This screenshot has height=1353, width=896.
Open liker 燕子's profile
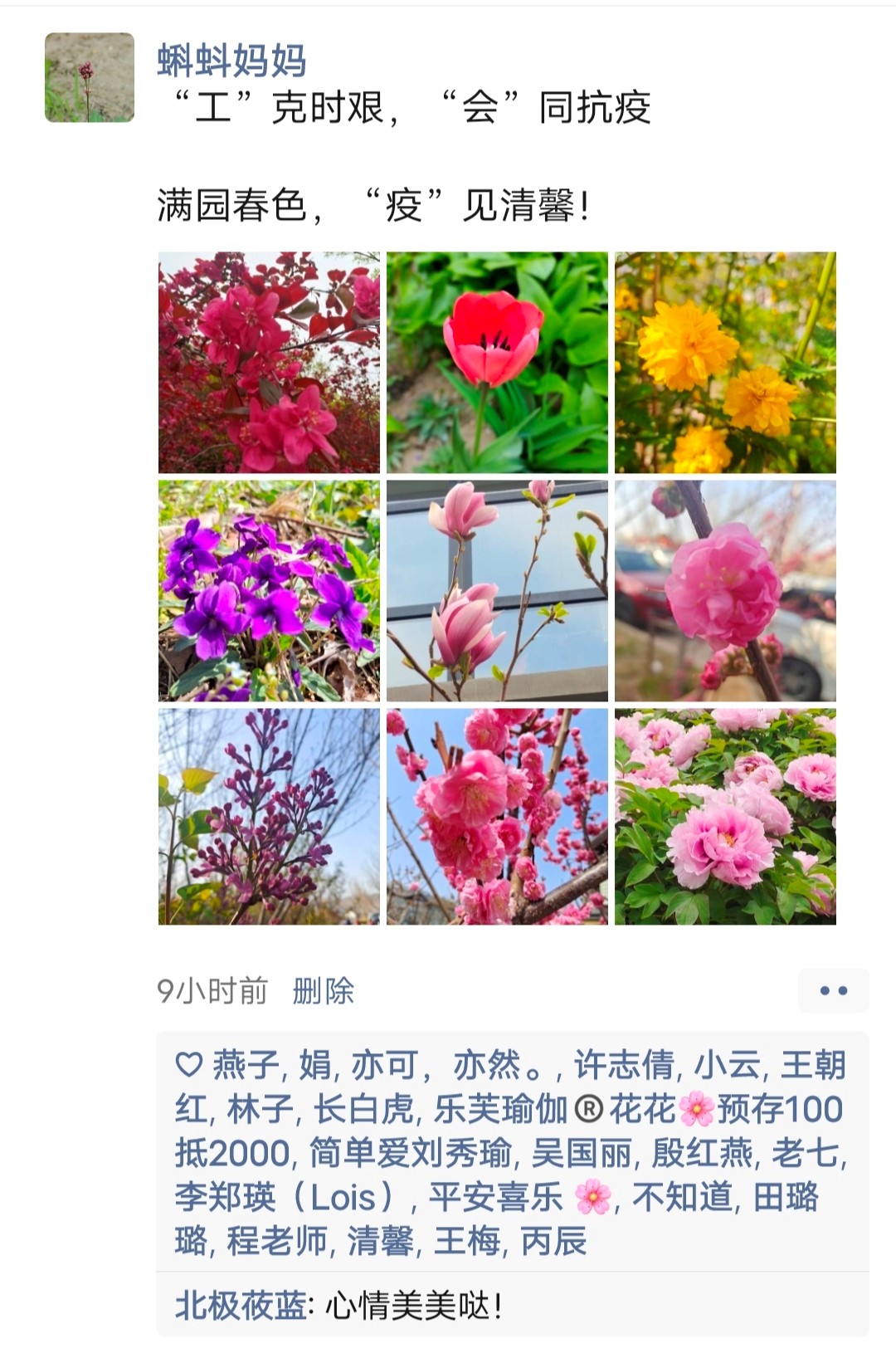pyautogui.click(x=246, y=1065)
